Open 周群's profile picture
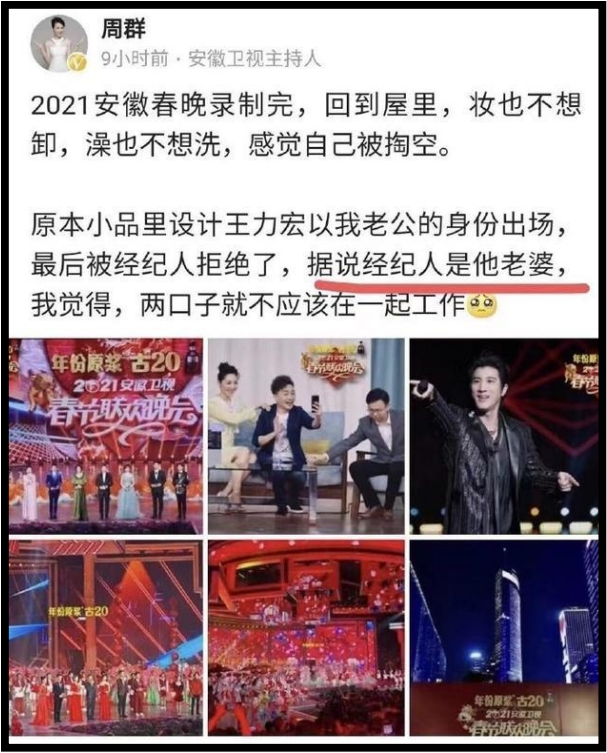607x753 pixels. [x=58, y=45]
